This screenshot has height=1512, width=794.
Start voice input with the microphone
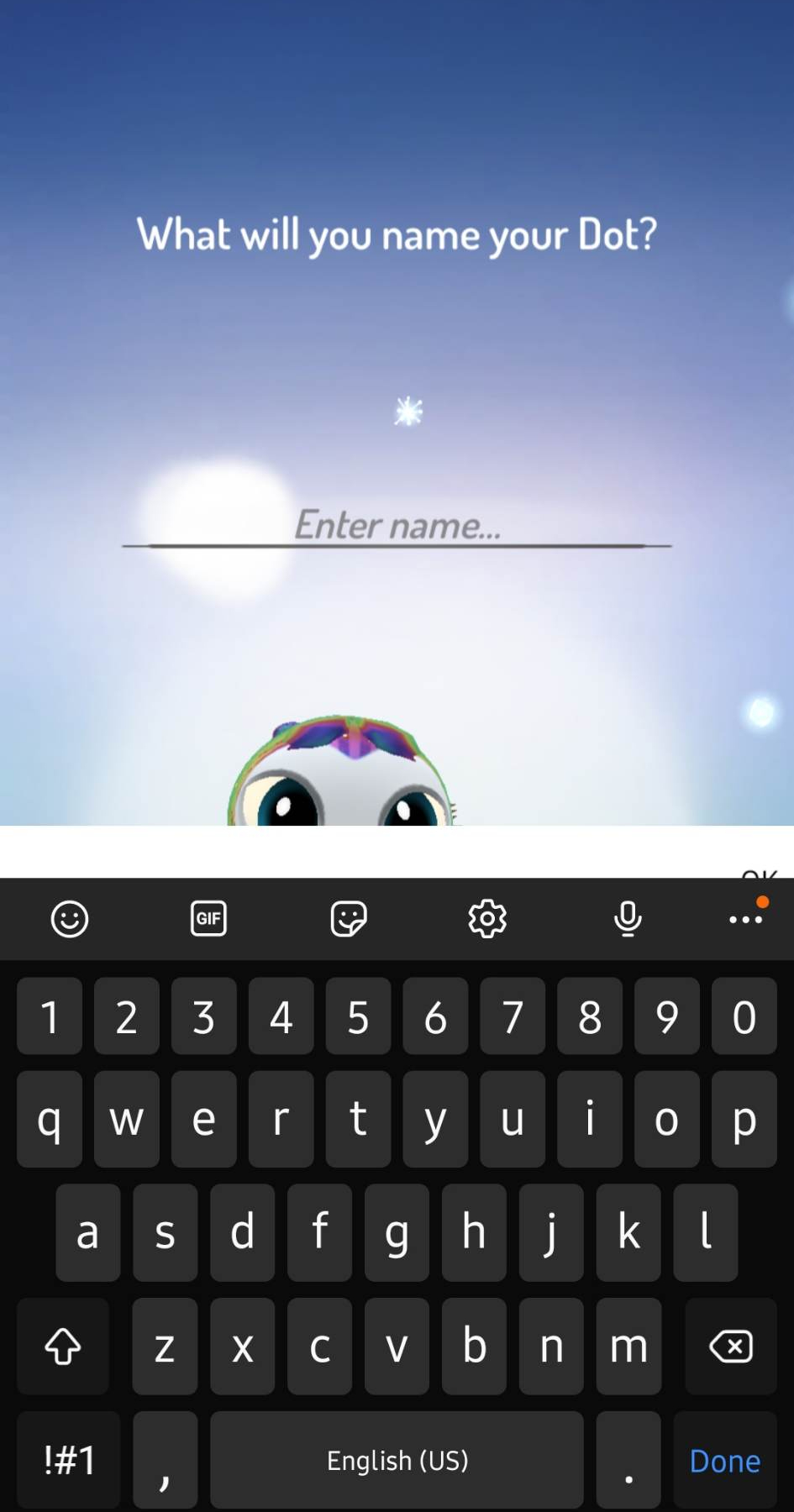tap(628, 918)
